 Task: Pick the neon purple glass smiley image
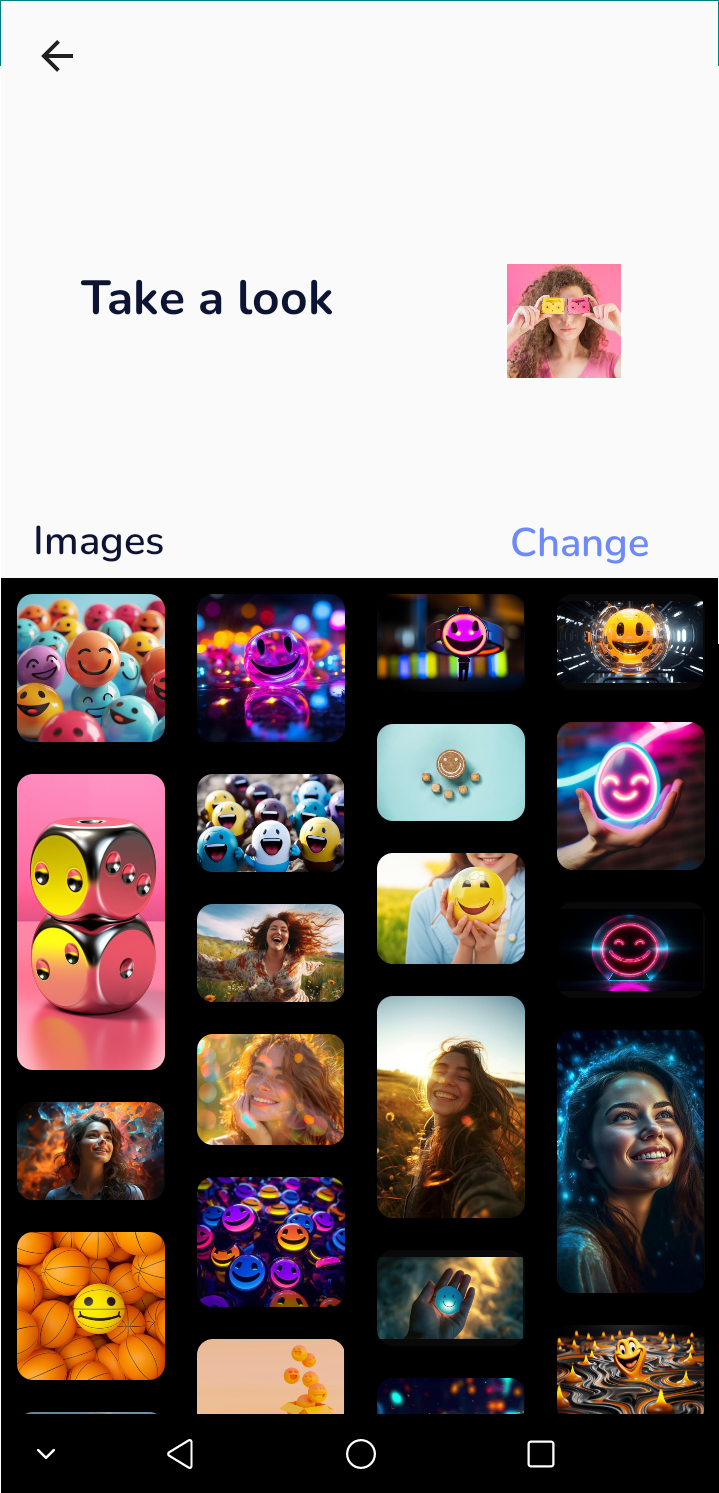pos(271,668)
